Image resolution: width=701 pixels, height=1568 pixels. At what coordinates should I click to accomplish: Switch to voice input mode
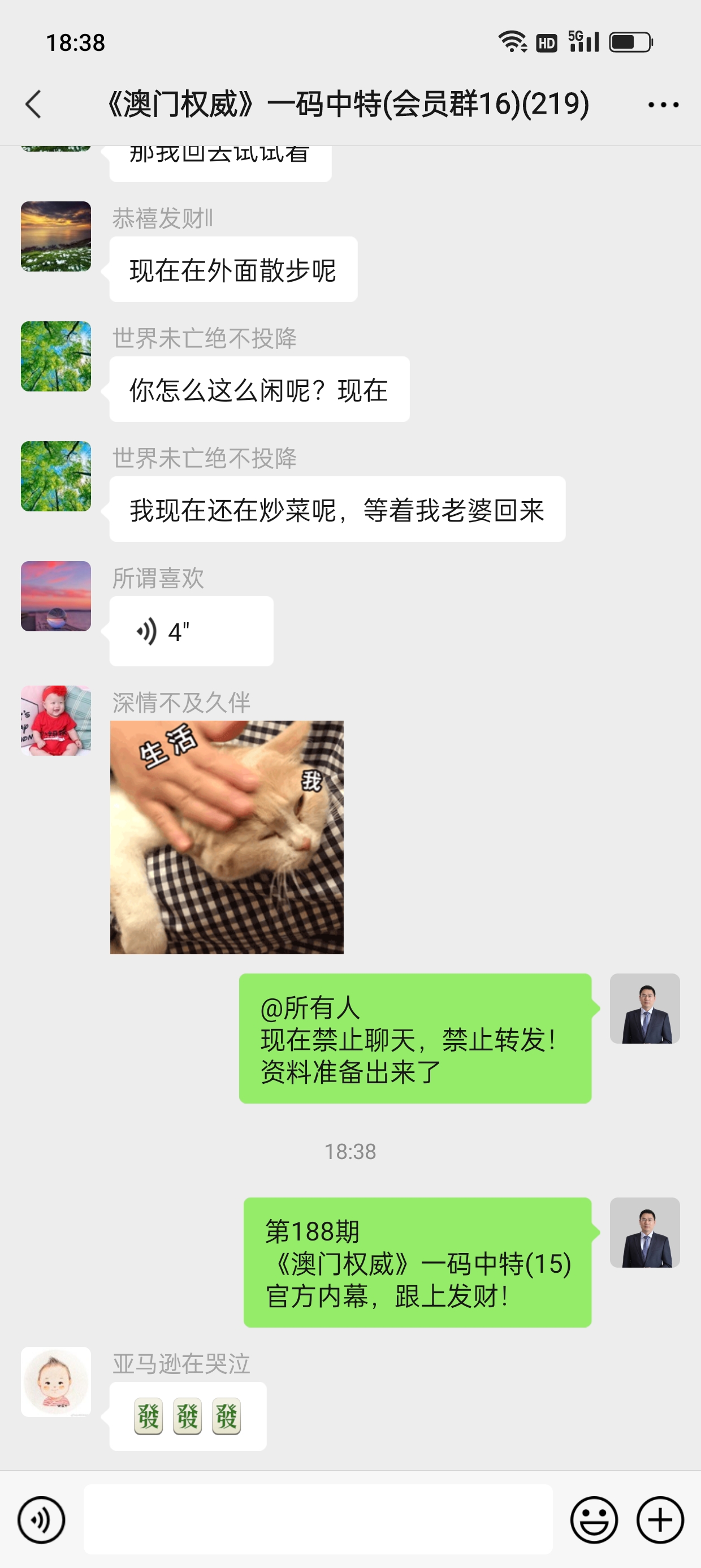41,1520
